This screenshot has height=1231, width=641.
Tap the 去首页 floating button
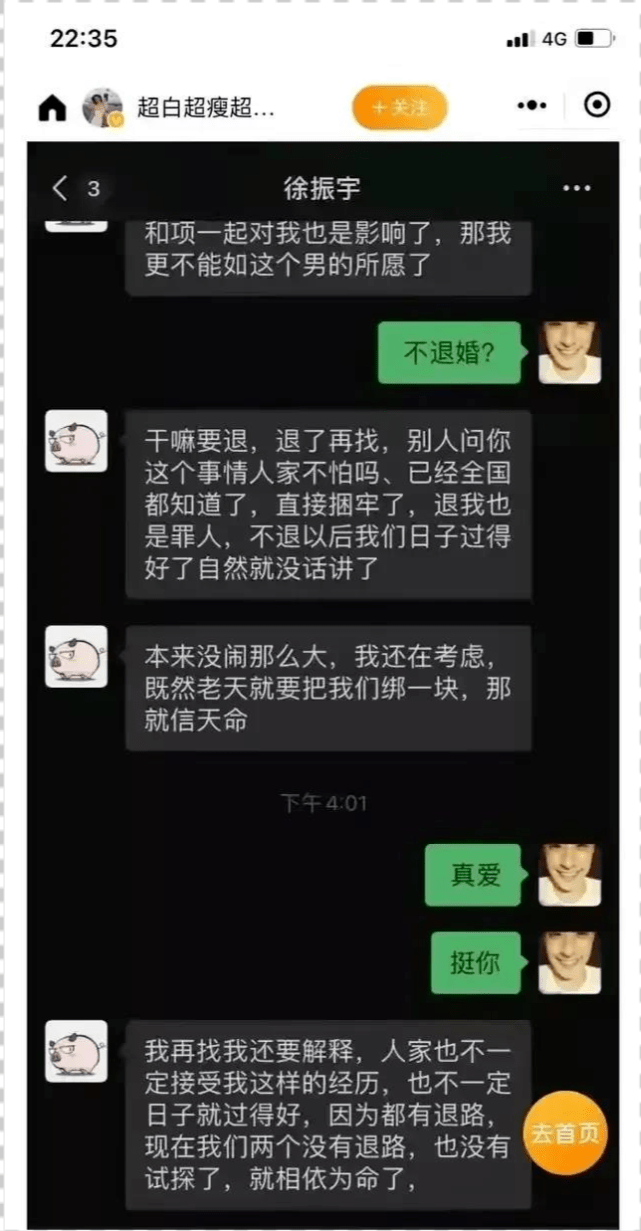566,1133
